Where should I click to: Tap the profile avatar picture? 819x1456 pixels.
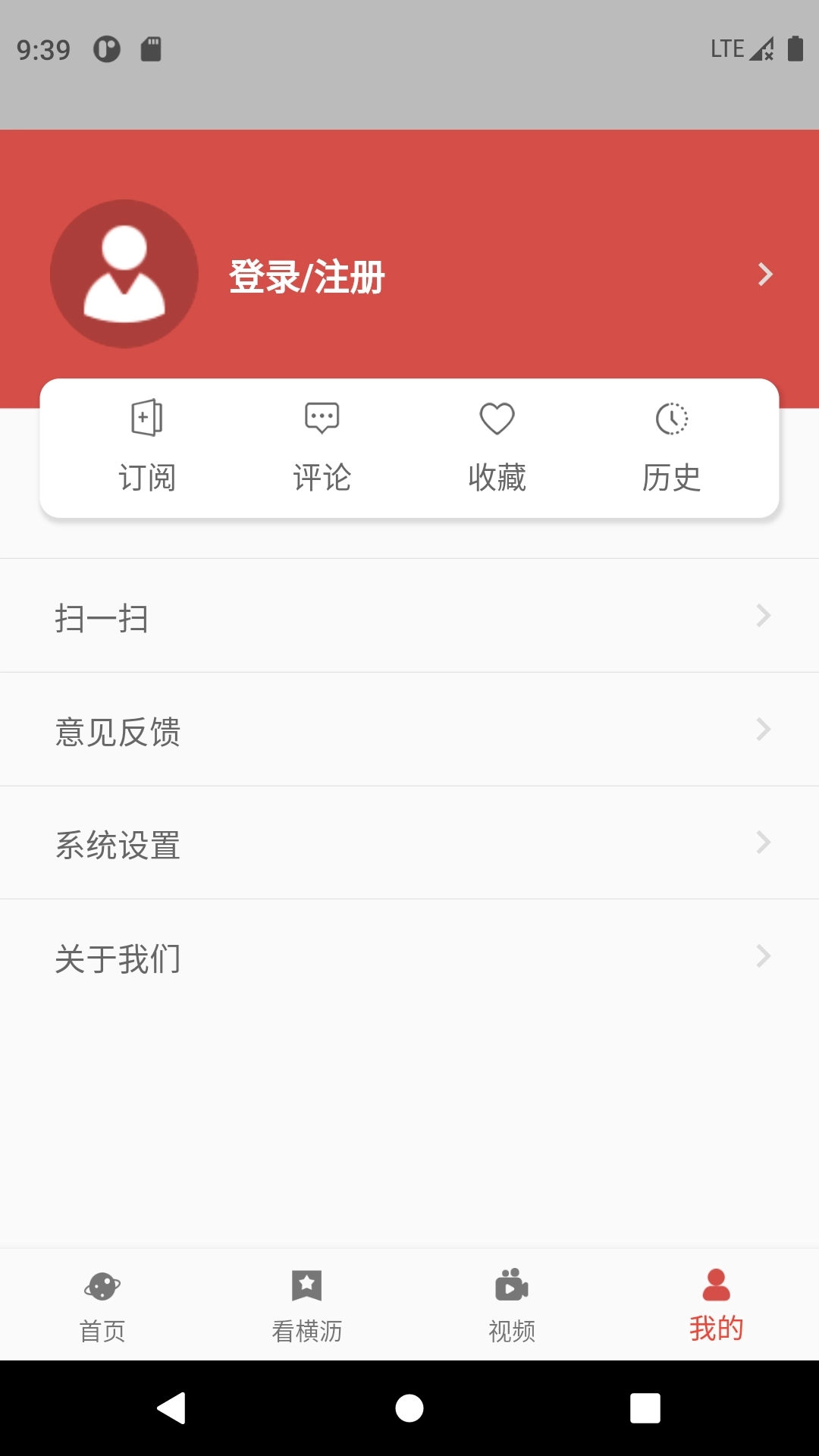click(124, 274)
